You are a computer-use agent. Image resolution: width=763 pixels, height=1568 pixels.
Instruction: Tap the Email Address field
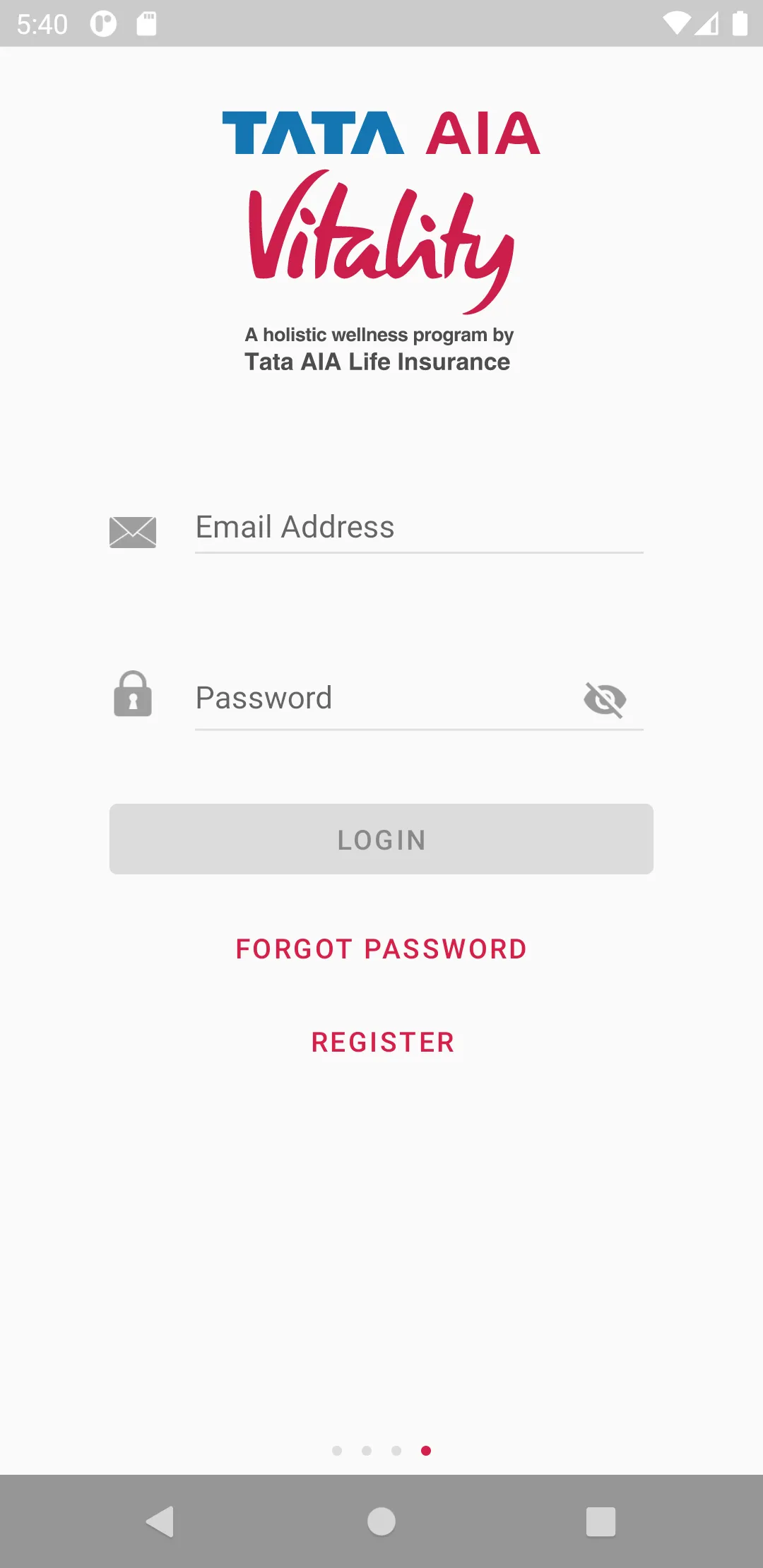[x=418, y=528]
